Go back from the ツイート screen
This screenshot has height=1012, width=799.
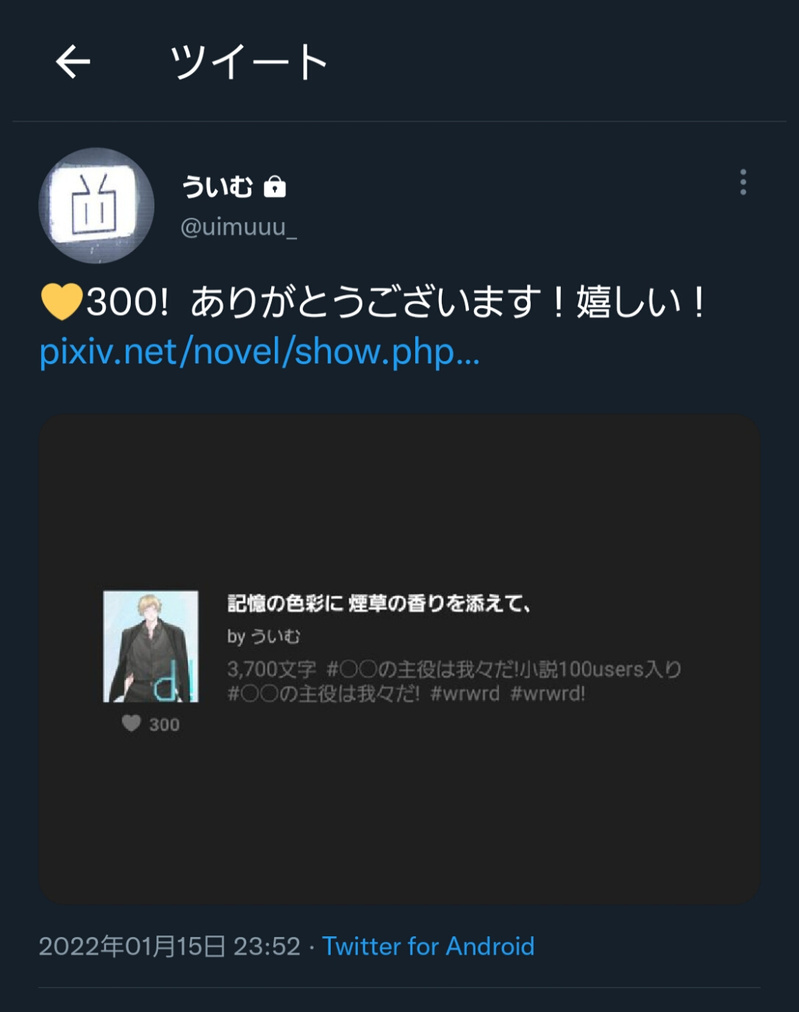(73, 63)
